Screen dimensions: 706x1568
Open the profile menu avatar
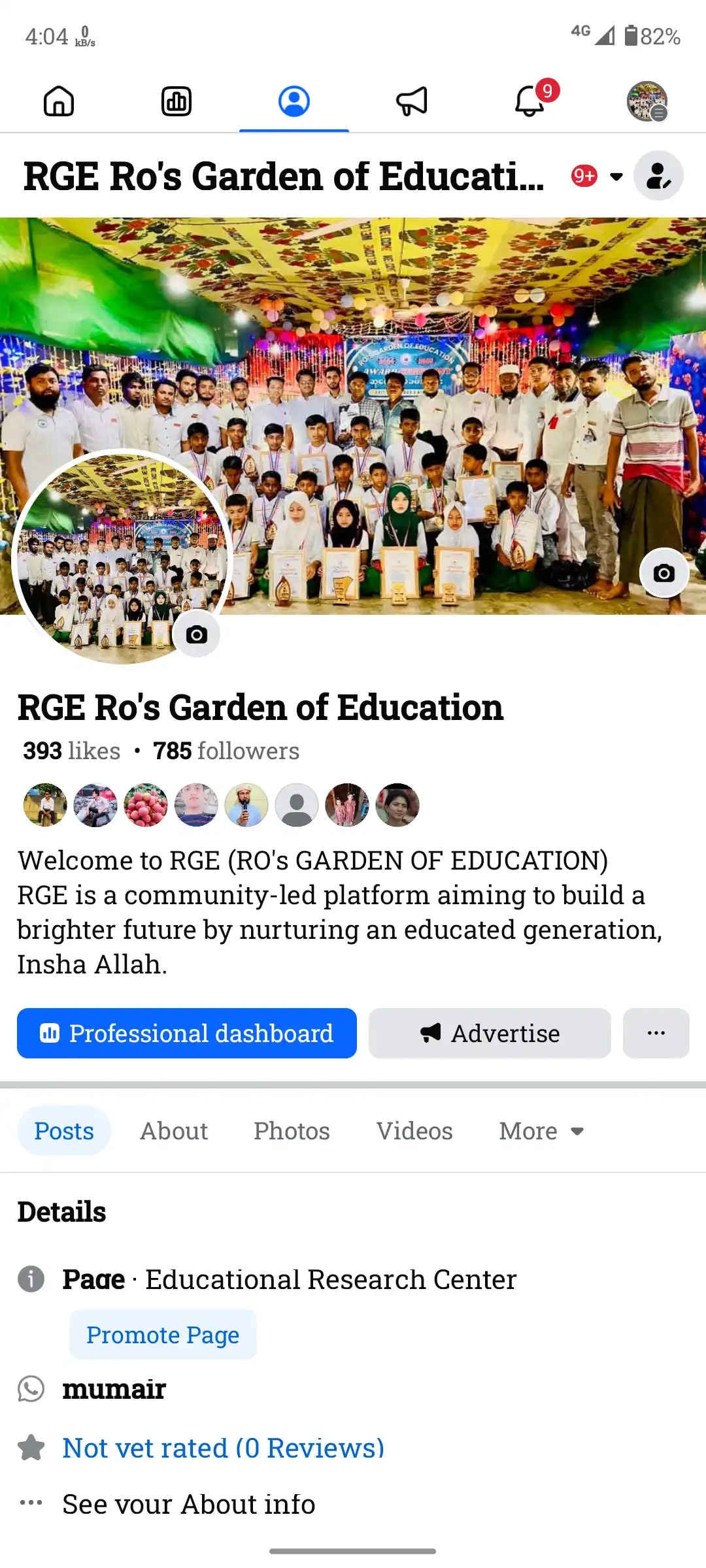coord(647,102)
